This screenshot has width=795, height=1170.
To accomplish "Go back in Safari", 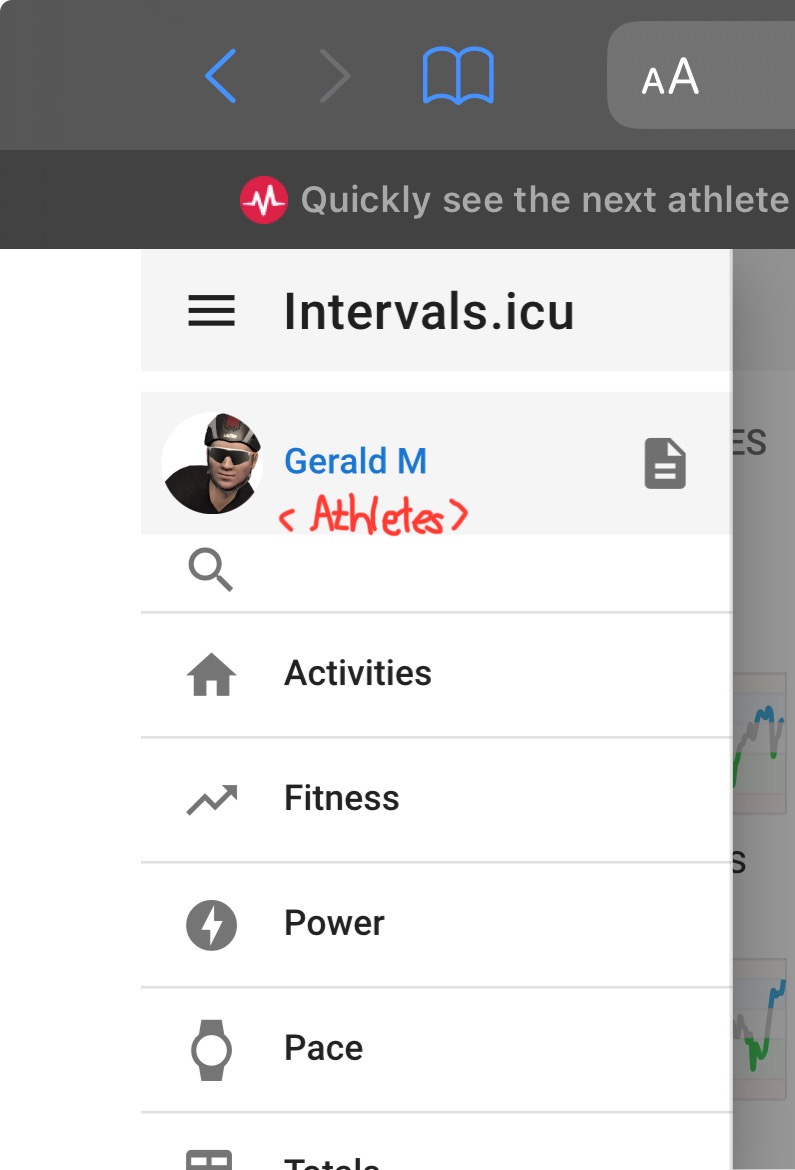I will pos(221,76).
